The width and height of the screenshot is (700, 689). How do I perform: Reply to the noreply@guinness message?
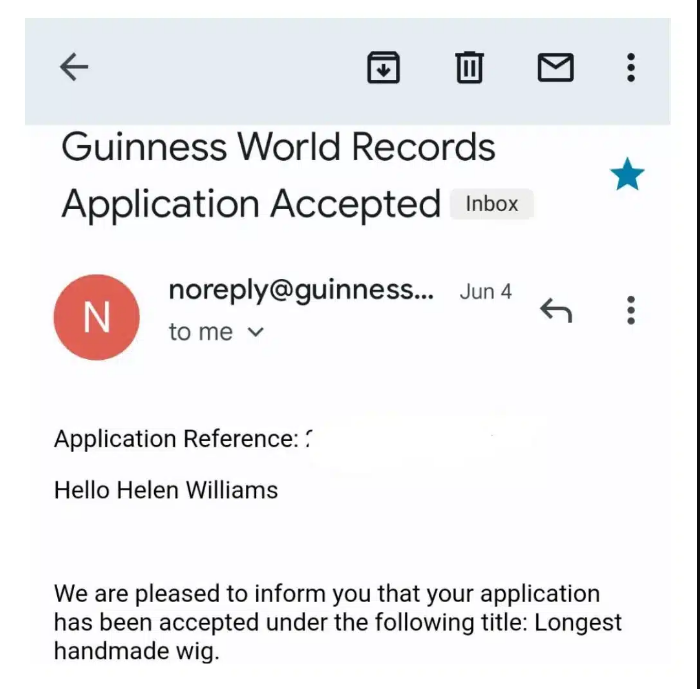coord(556,311)
